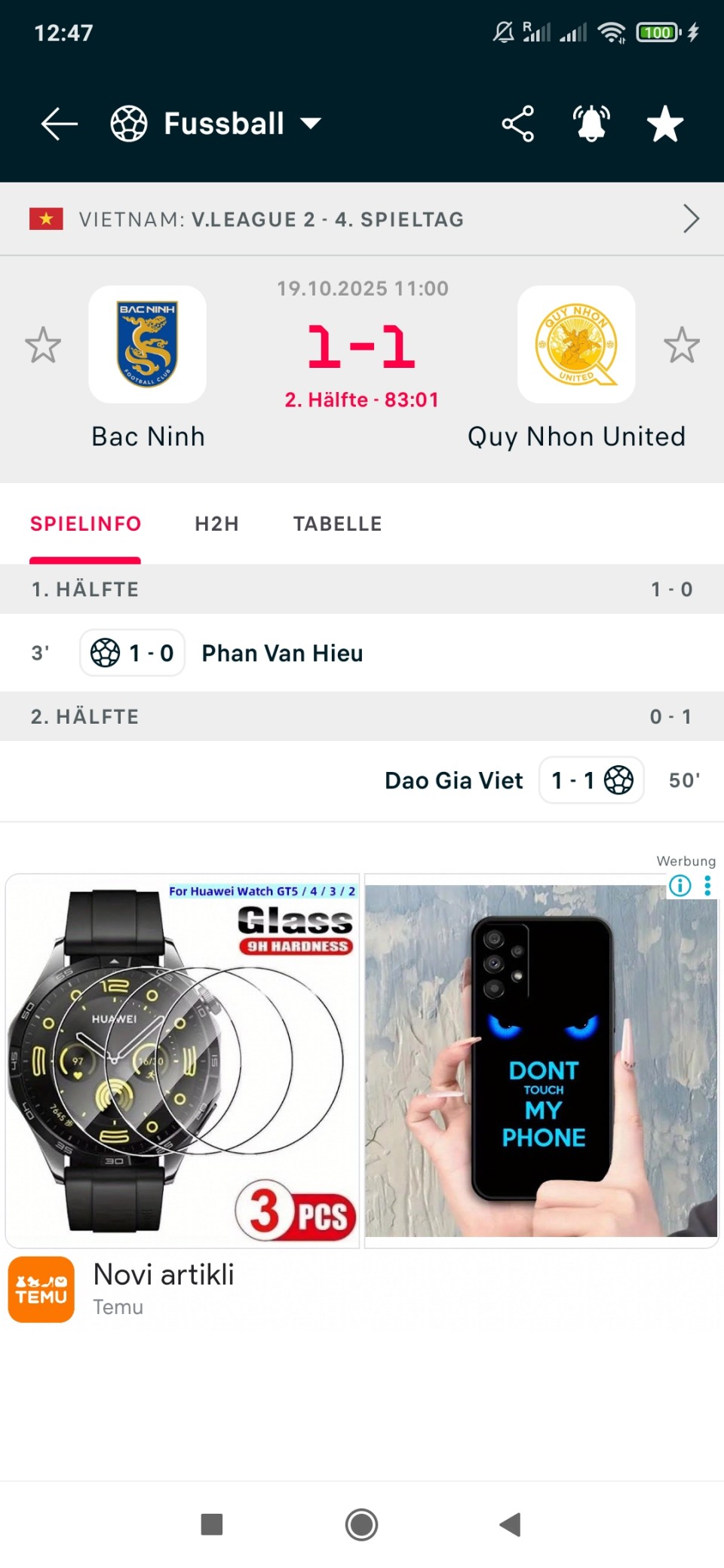Open Dao Gia Viet's goal entry

point(454,780)
